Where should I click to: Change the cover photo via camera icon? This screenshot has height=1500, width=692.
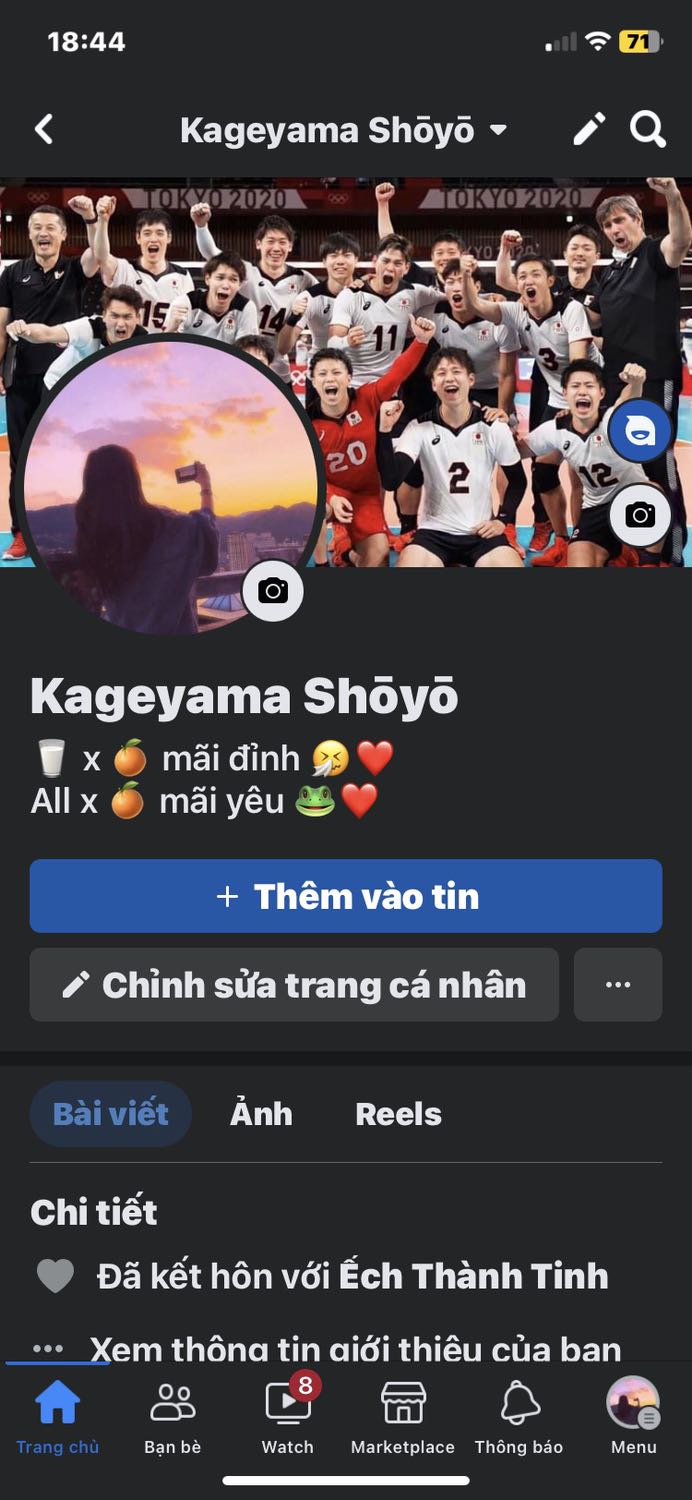tap(640, 515)
